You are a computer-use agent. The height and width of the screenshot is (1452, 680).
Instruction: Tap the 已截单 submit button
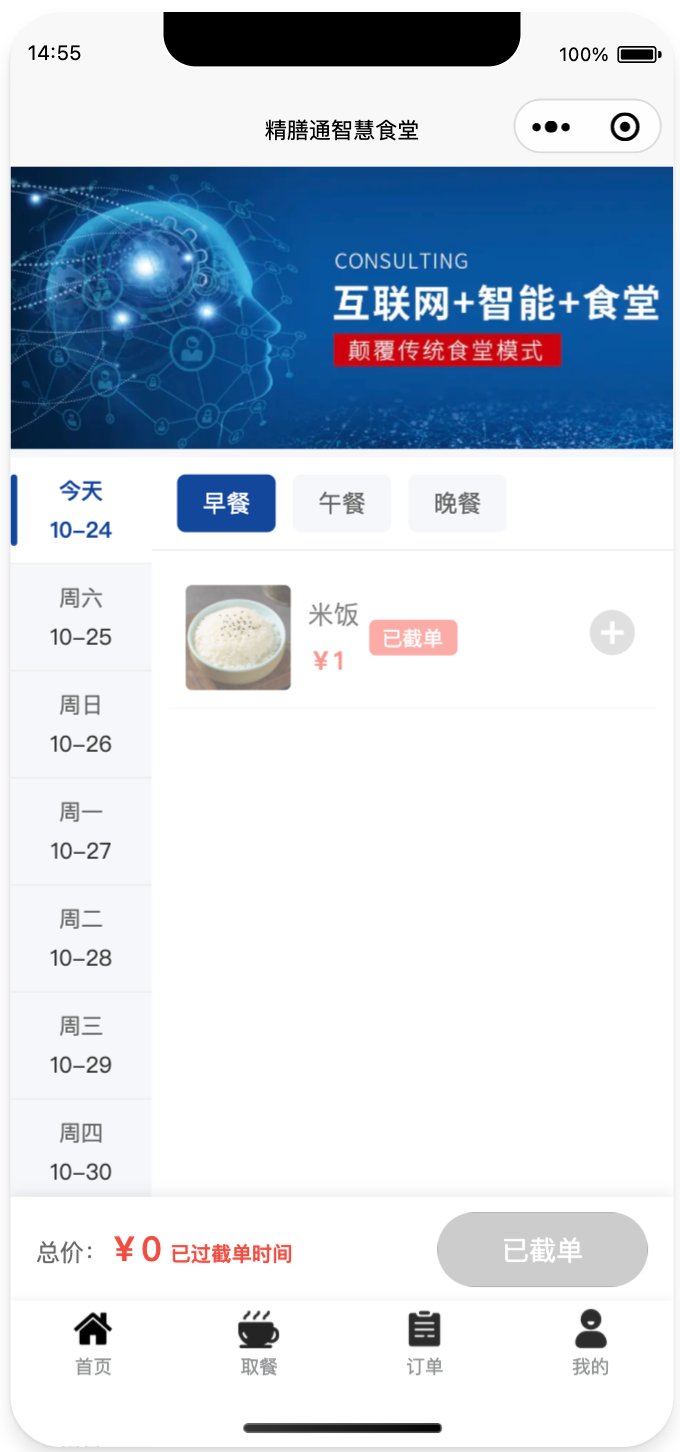[542, 1250]
